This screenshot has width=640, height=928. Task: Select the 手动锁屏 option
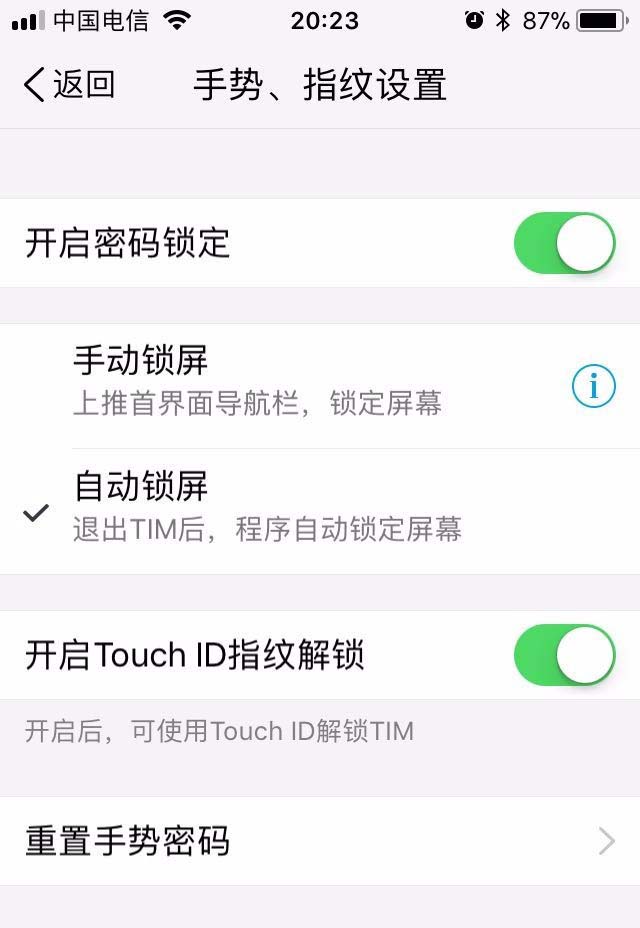point(258,381)
